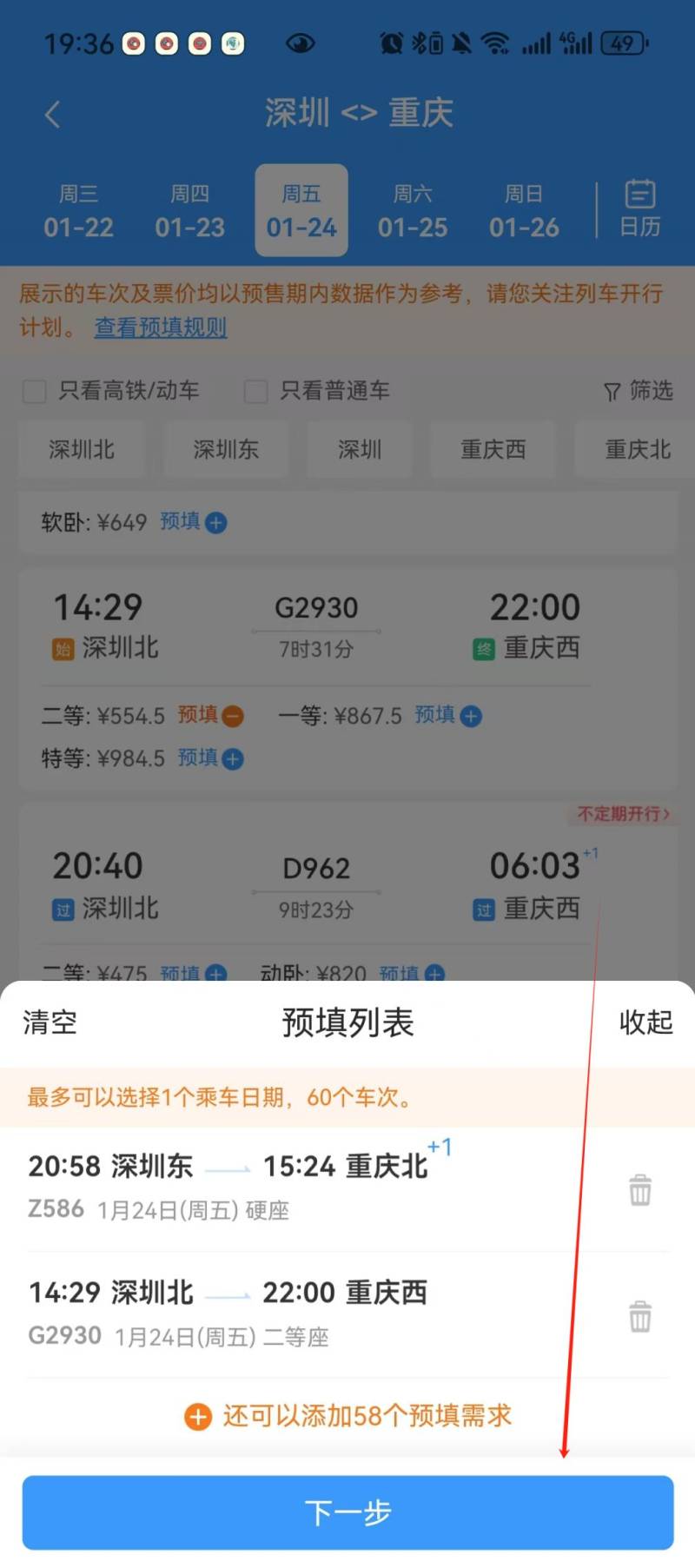
Task: Collapse the sheet with 收起
Action: click(x=645, y=1022)
